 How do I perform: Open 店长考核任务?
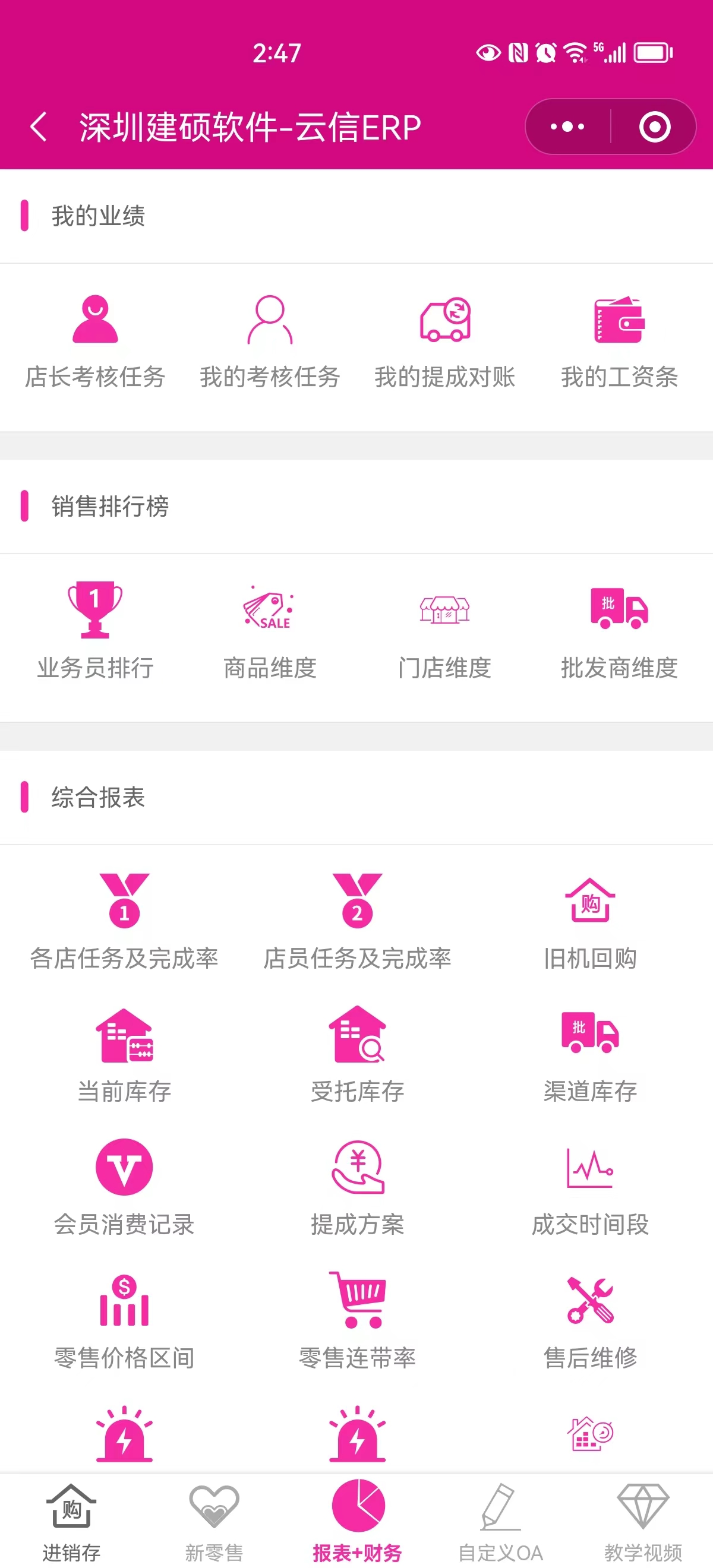point(95,342)
